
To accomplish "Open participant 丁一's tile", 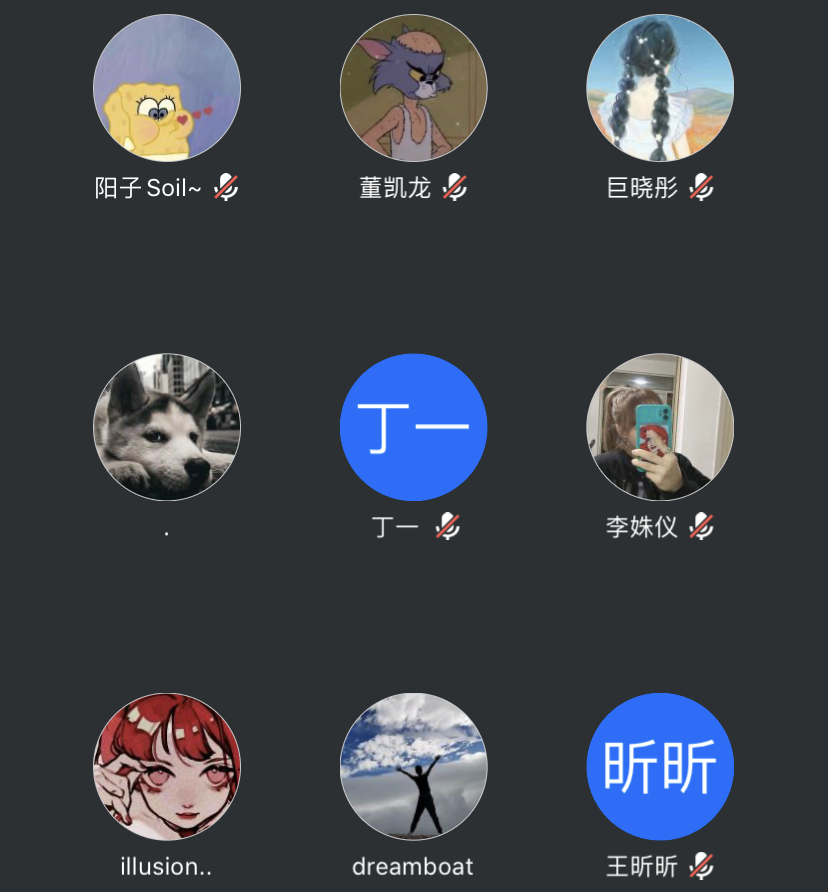I will click(413, 427).
